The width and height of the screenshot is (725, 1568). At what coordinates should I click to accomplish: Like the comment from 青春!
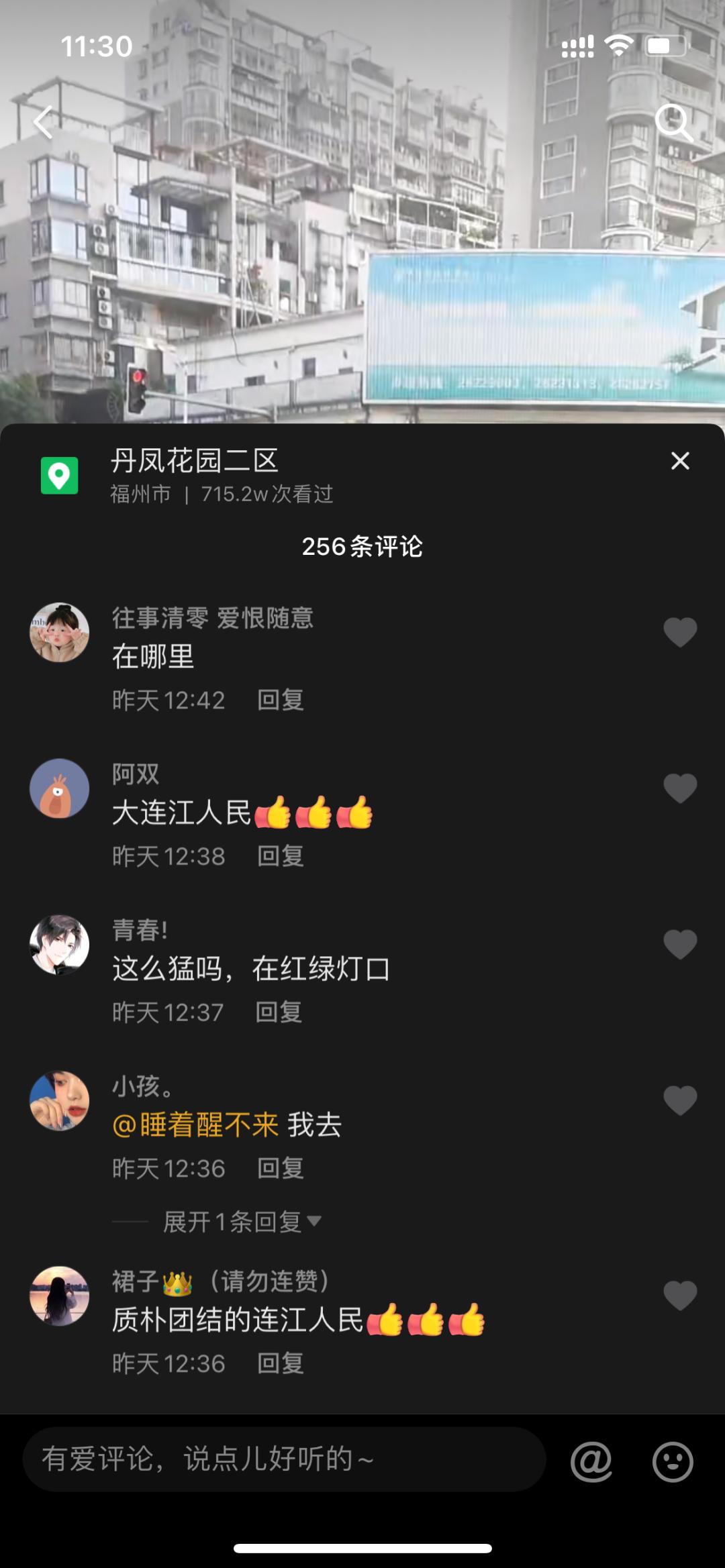pyautogui.click(x=680, y=945)
